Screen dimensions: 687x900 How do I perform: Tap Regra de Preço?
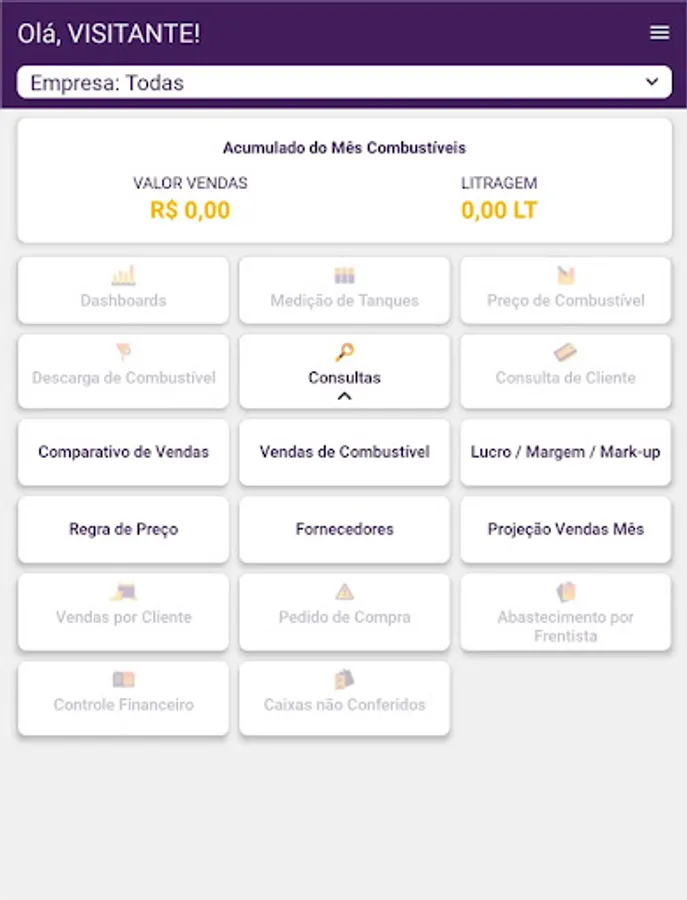pyautogui.click(x=124, y=529)
